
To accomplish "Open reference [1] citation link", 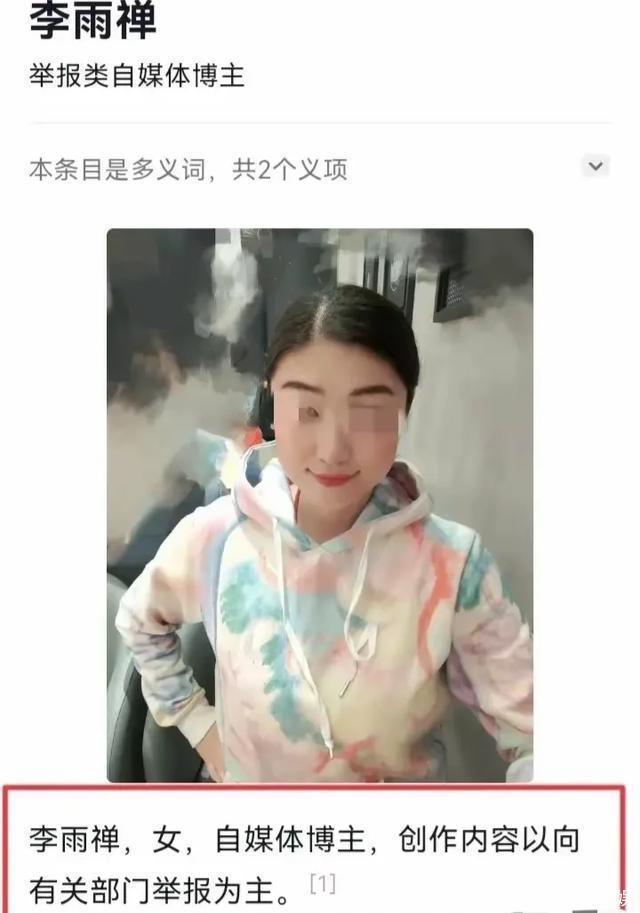I will click(x=322, y=883).
